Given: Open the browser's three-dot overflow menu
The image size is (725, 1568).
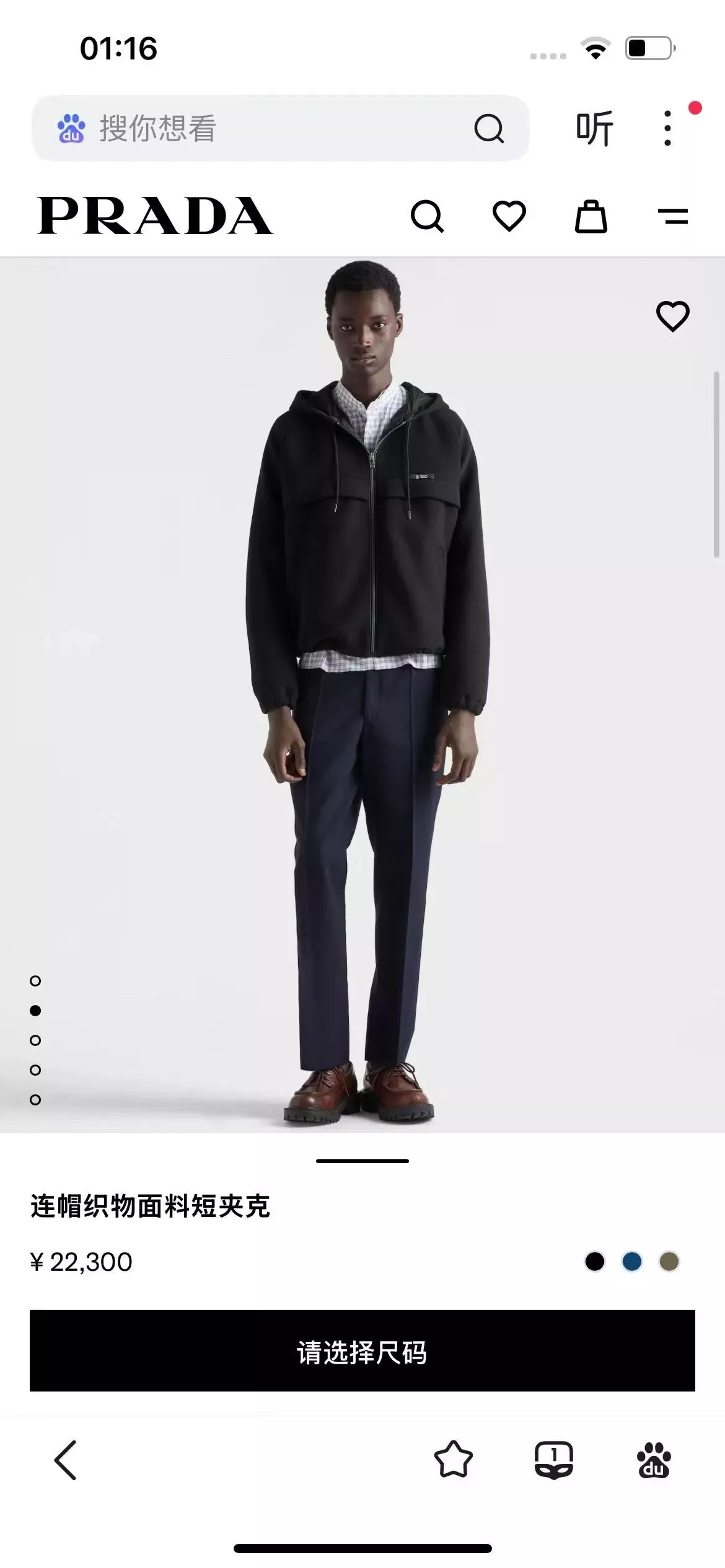Looking at the screenshot, I should pyautogui.click(x=667, y=128).
